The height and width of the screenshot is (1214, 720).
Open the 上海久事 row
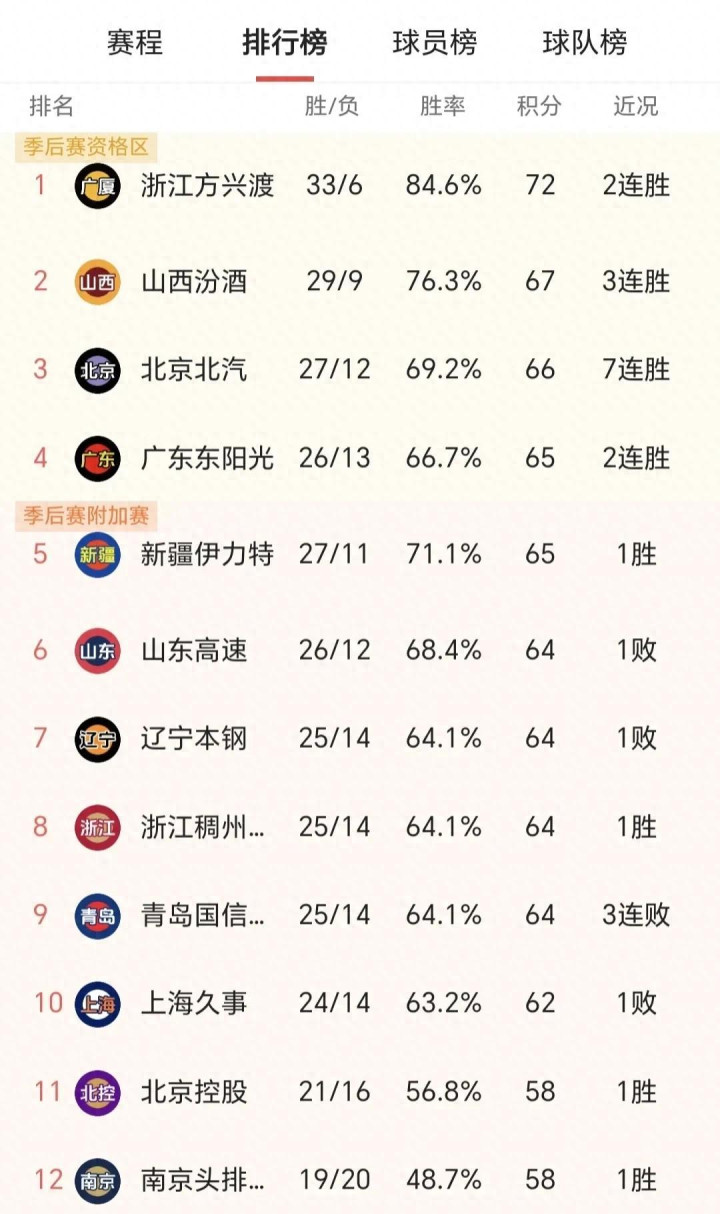click(360, 1002)
